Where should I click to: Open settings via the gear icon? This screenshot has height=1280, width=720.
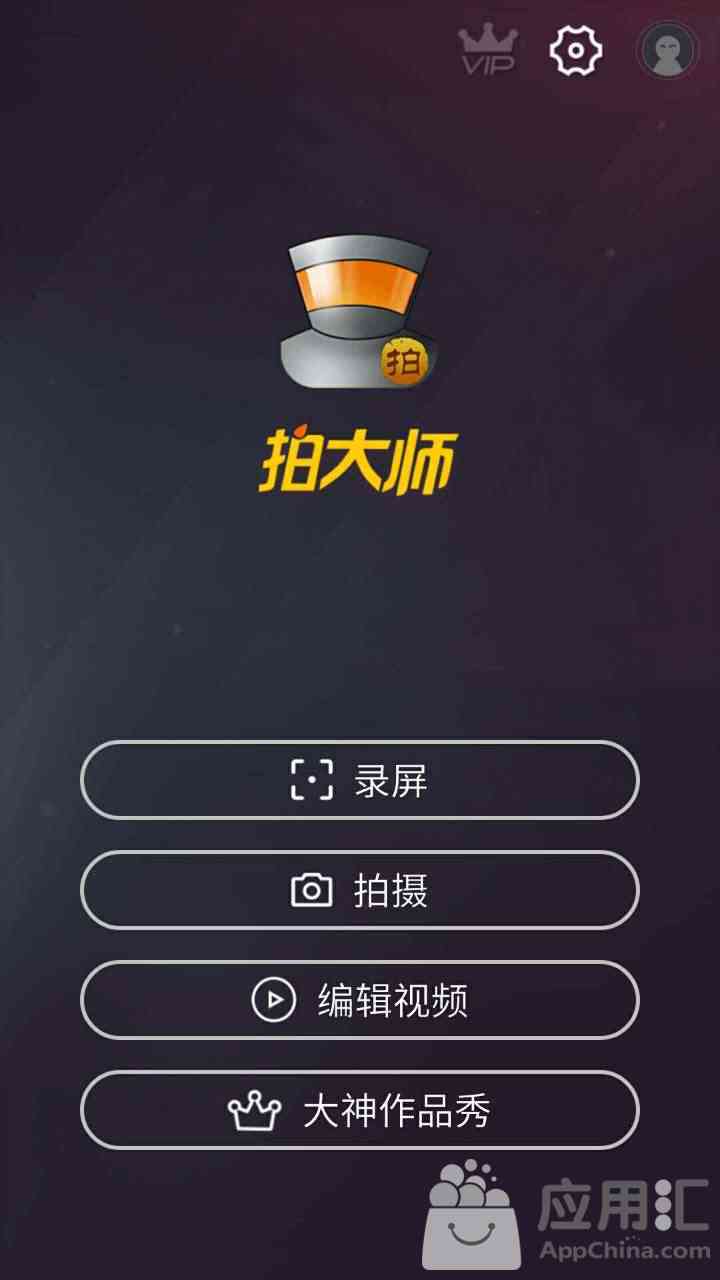pyautogui.click(x=576, y=50)
